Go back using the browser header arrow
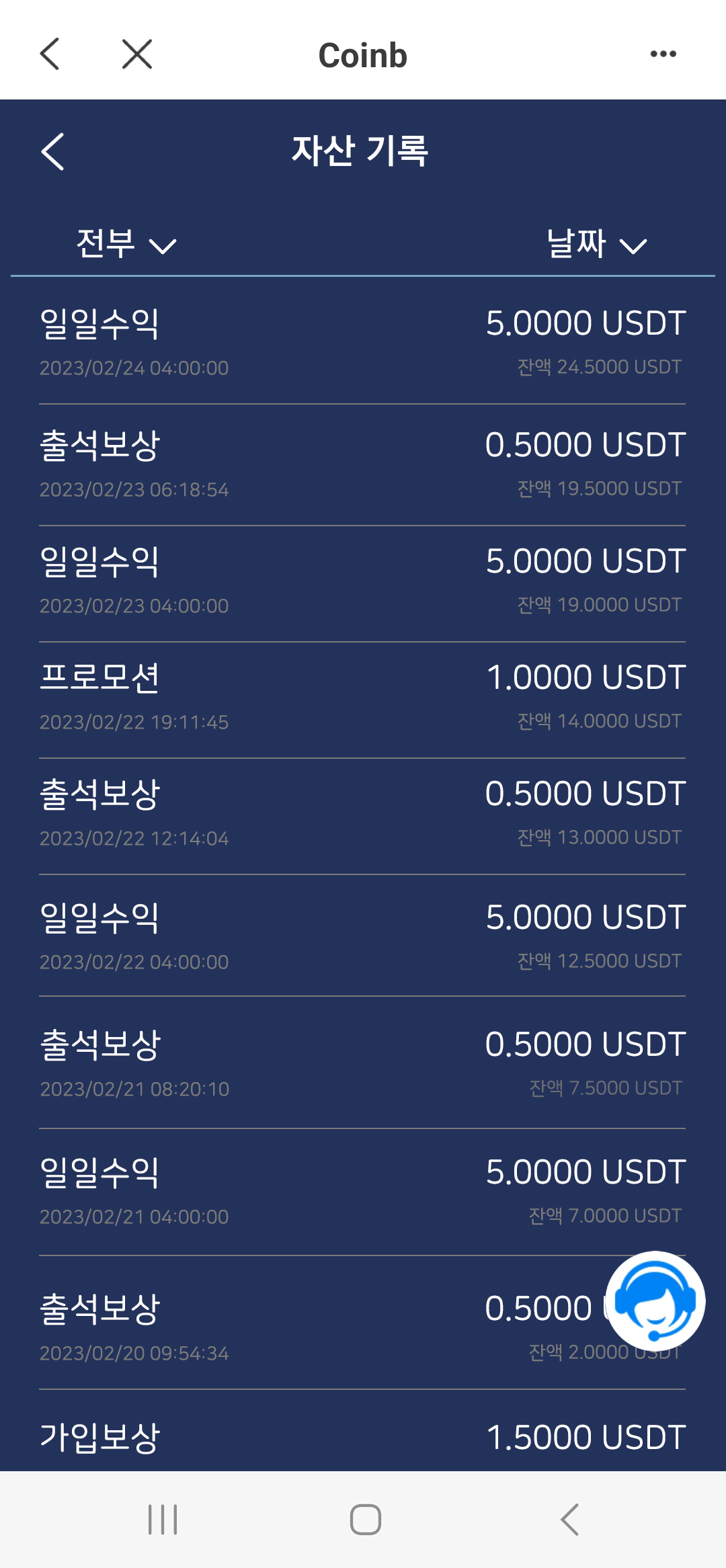726x1568 pixels. point(50,54)
